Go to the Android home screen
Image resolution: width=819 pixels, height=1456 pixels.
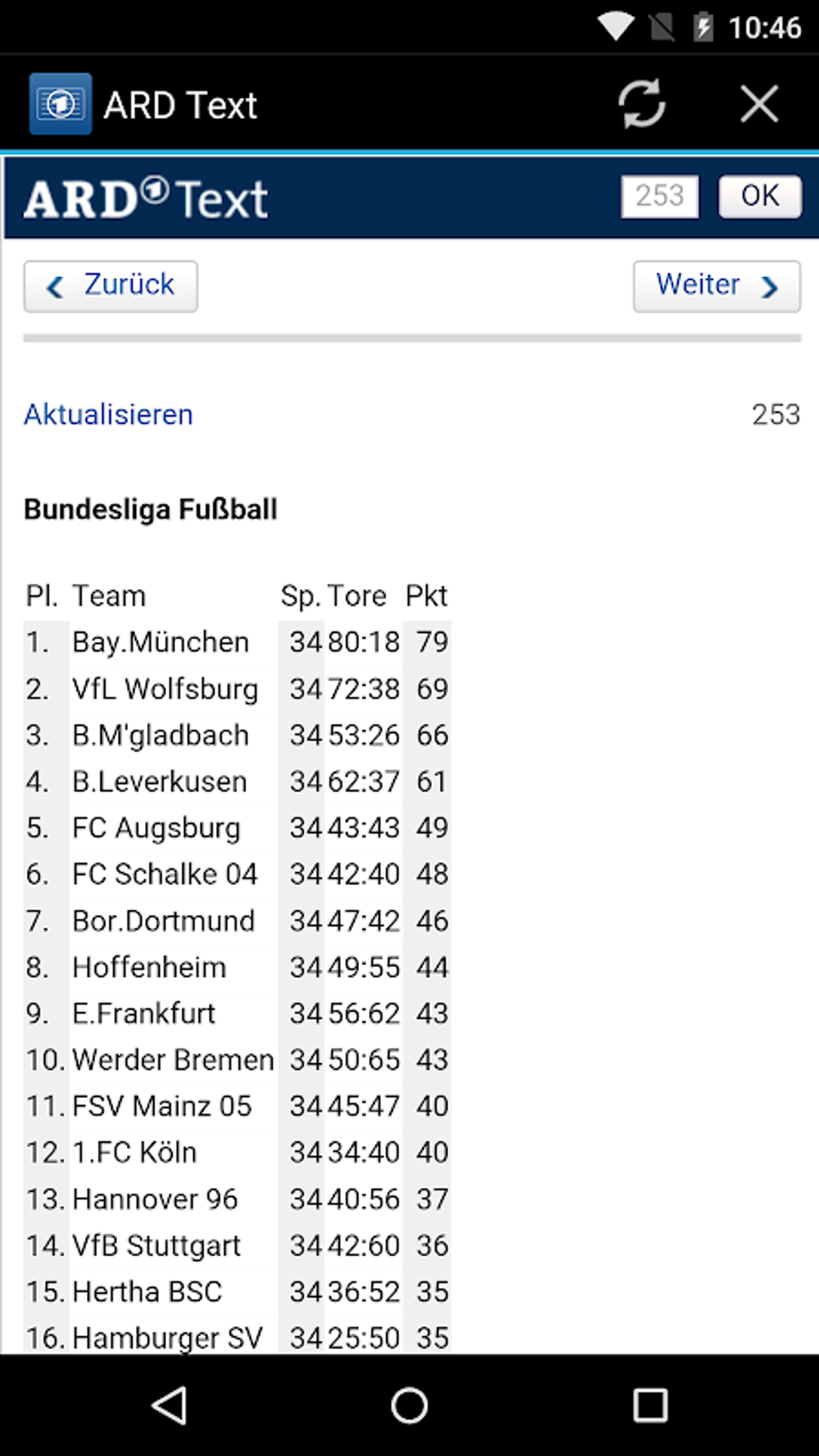409,1405
